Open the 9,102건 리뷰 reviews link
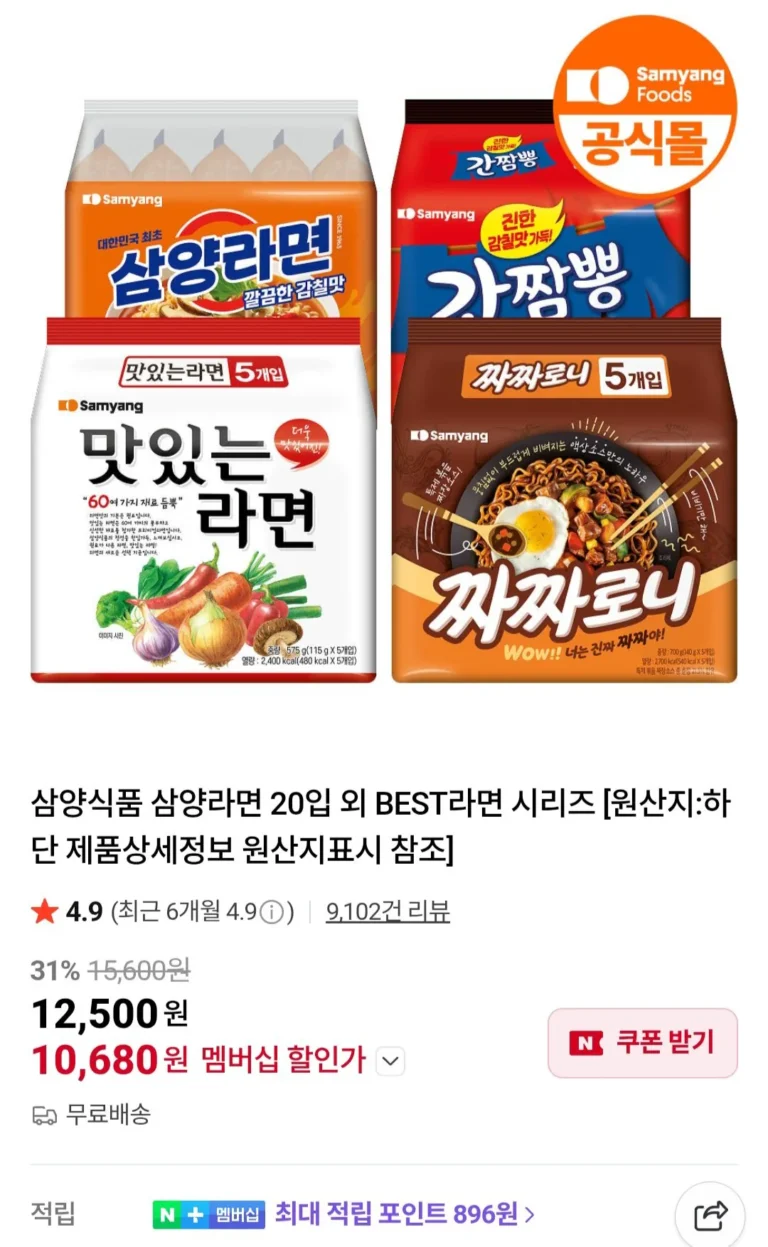The image size is (768, 1247). (x=387, y=912)
